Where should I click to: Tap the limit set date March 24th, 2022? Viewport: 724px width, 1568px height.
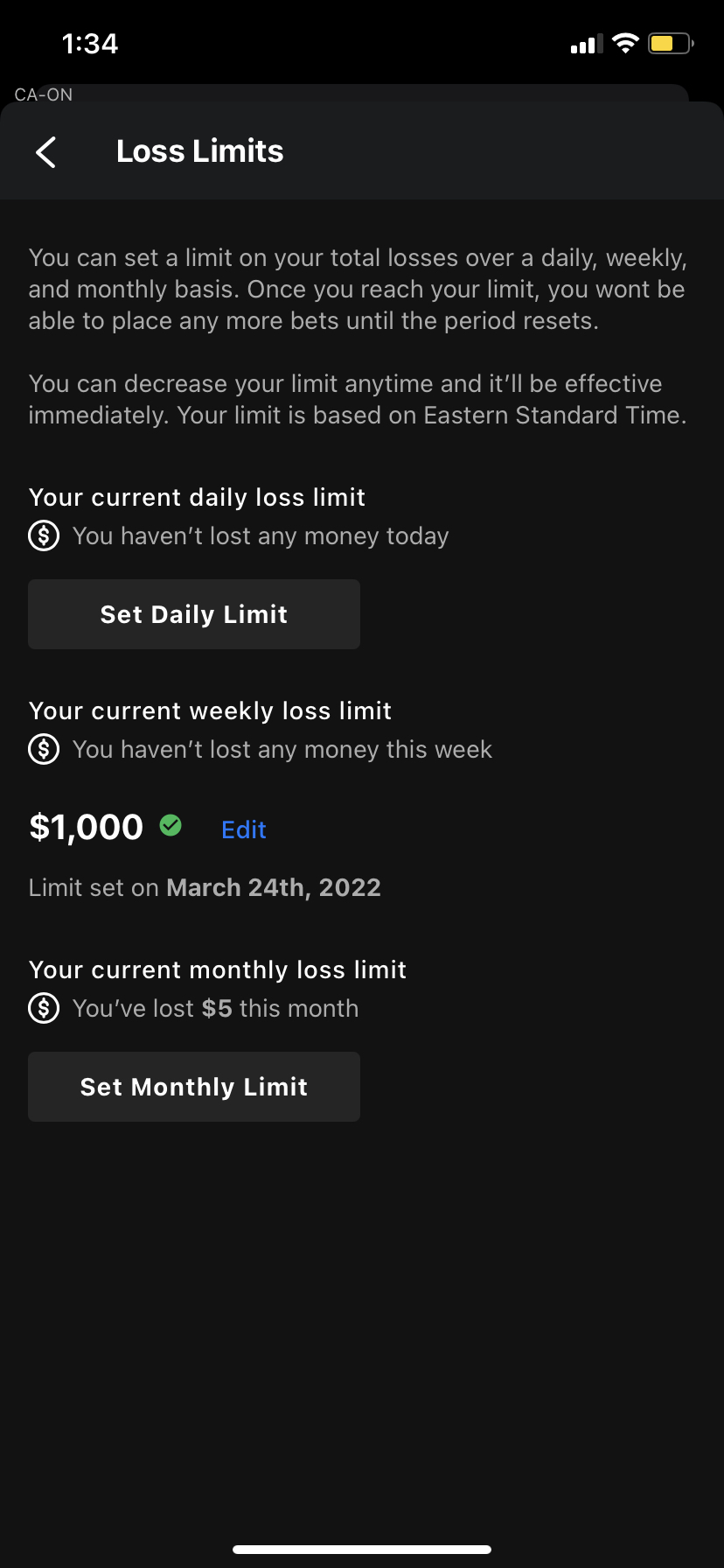tap(274, 887)
